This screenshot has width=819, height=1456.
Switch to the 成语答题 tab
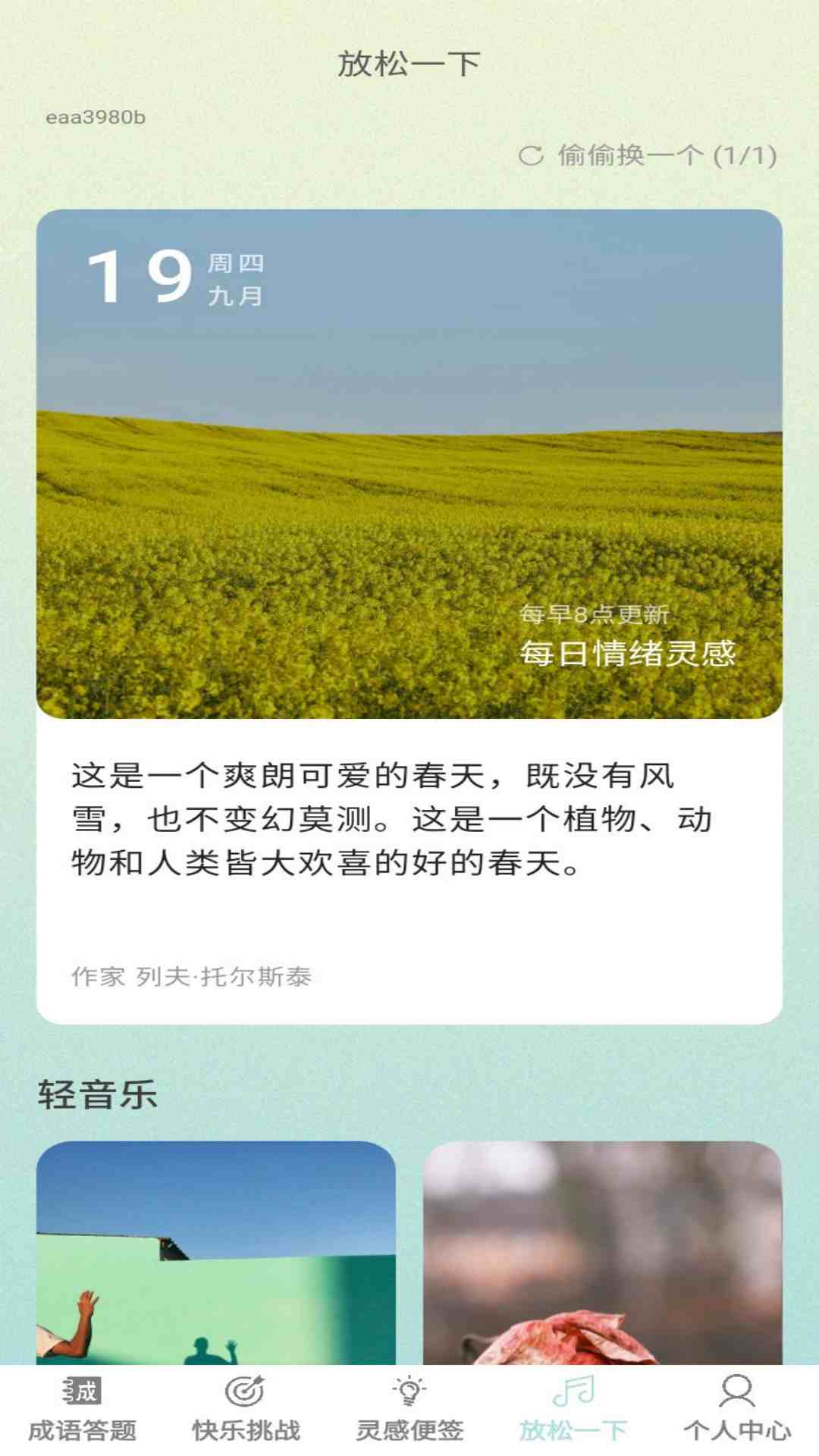click(x=82, y=1410)
